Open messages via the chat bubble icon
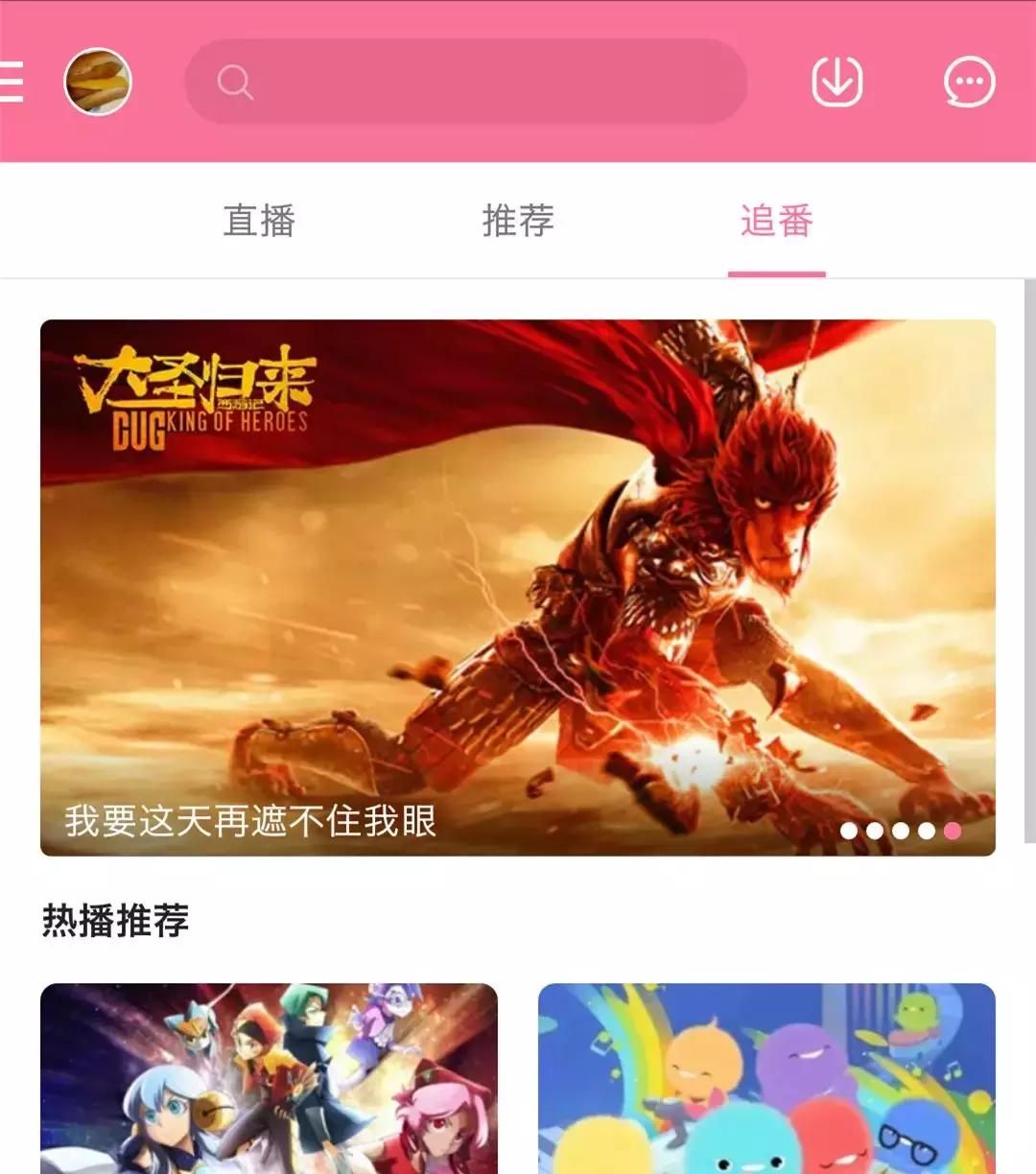The width and height of the screenshot is (1036, 1174). [969, 83]
